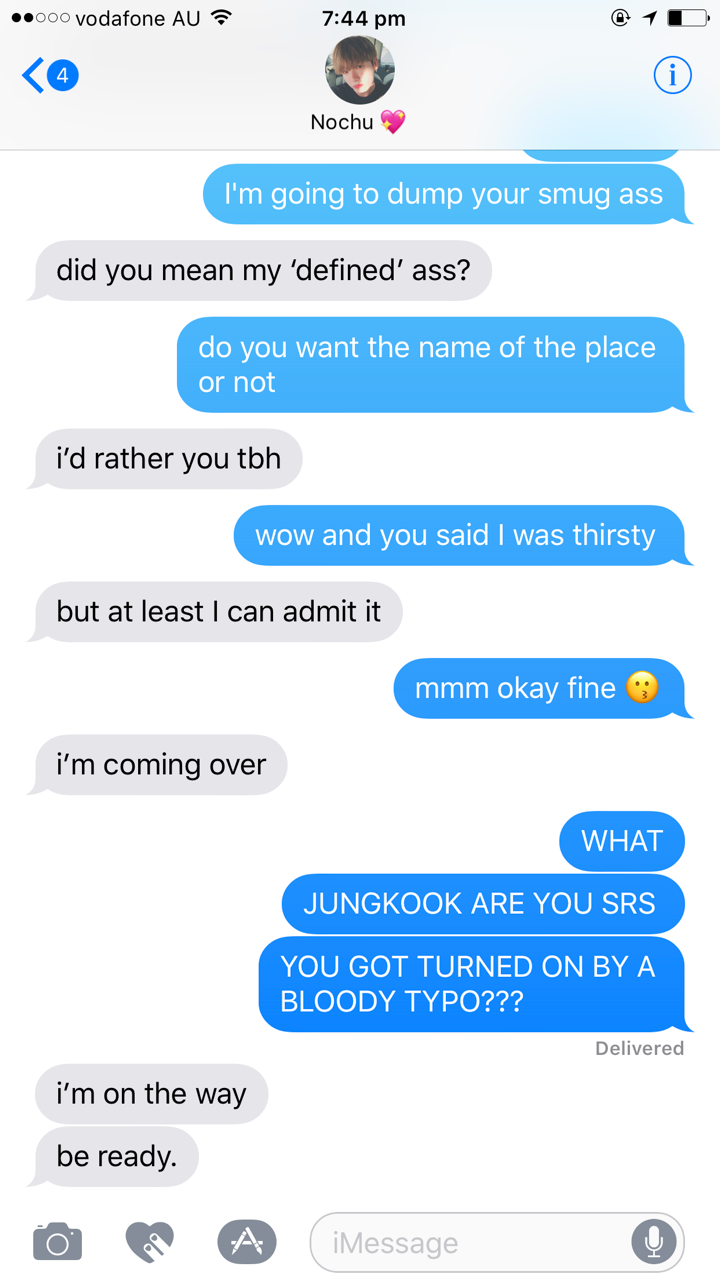Focus the iMessage text field
The height and width of the screenshot is (1280, 720).
point(470,1242)
